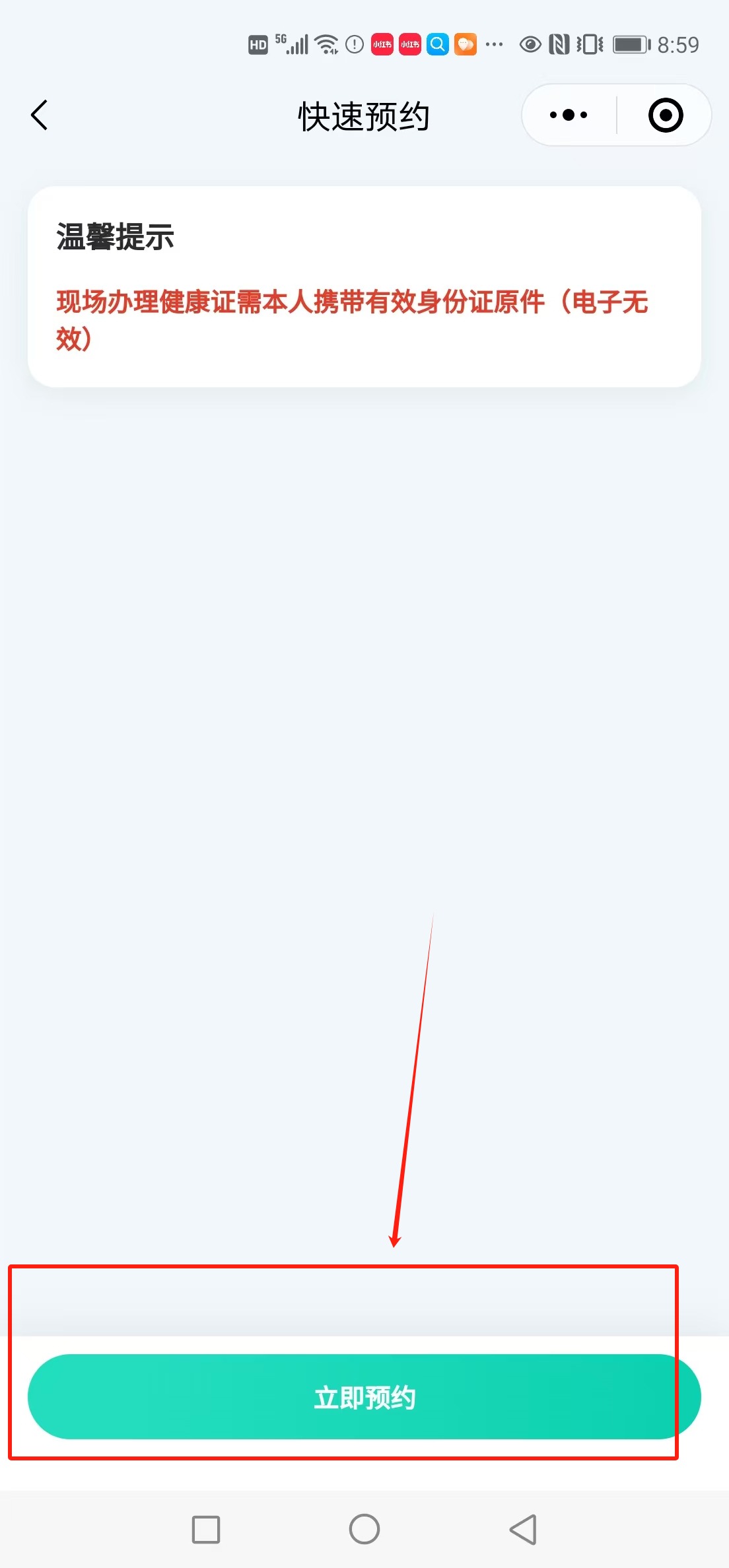The width and height of the screenshot is (729, 1568).
Task: Close the mini program via the circle icon
Action: [x=665, y=115]
